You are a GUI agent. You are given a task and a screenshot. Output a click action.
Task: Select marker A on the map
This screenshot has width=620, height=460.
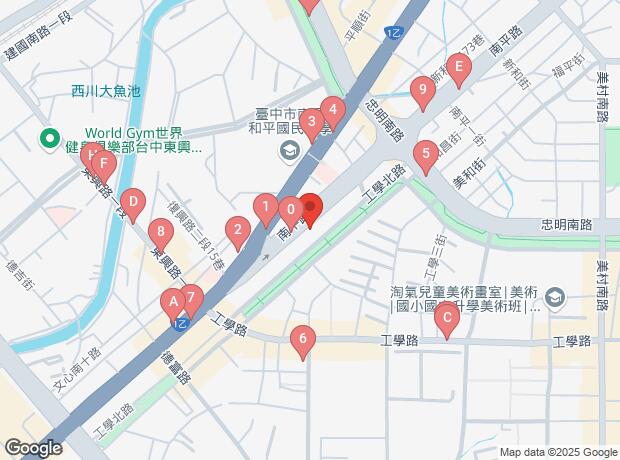[x=173, y=301]
